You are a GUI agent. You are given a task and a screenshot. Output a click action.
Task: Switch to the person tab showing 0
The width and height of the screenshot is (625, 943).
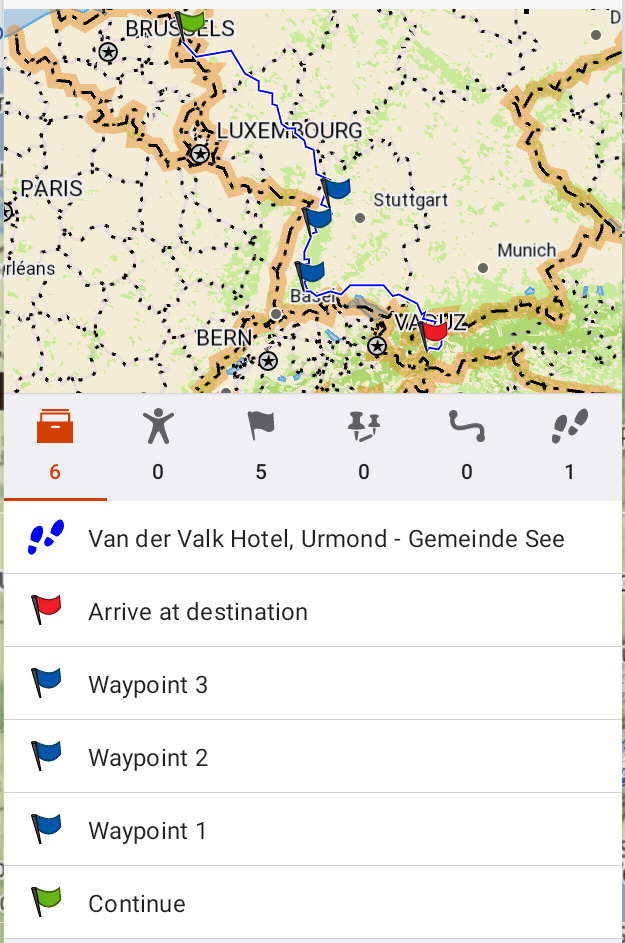[158, 445]
